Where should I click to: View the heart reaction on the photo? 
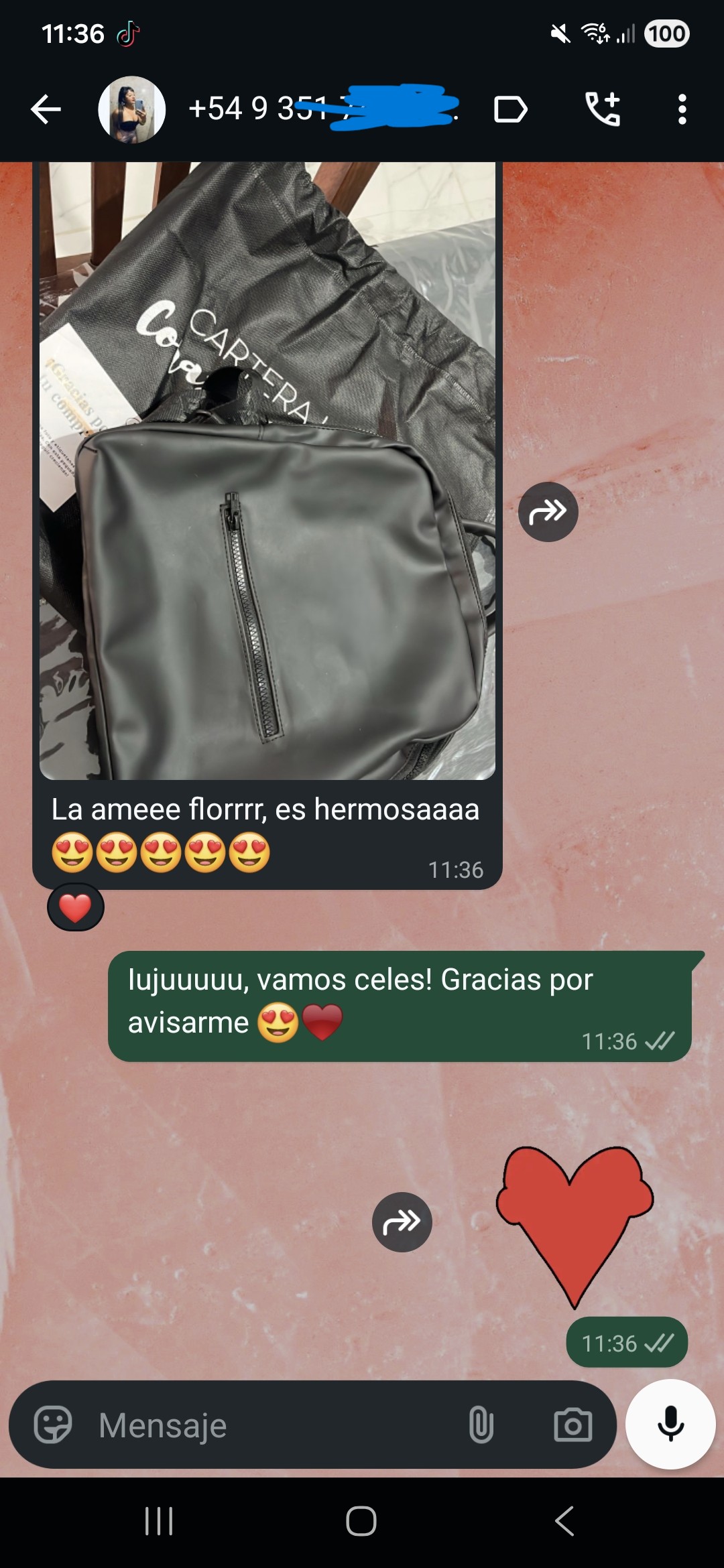(76, 908)
